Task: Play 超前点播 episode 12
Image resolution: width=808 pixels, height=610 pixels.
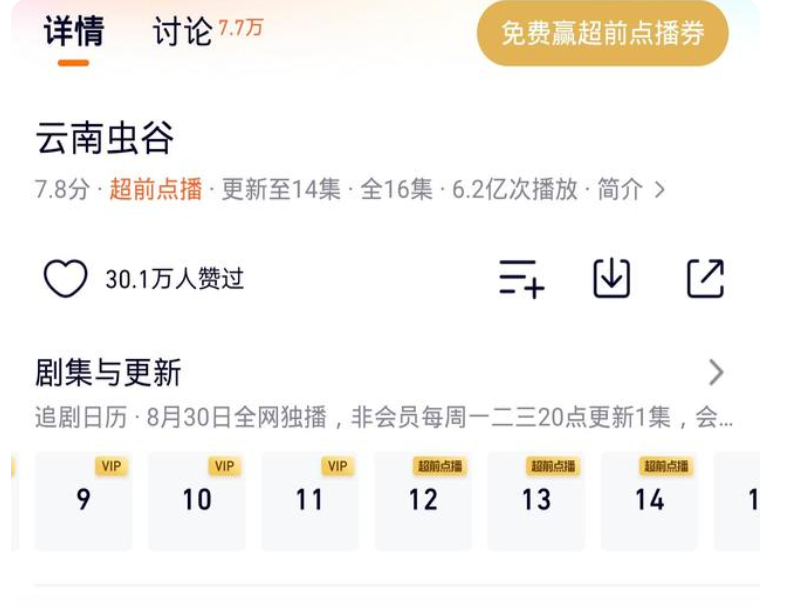Action: 423,500
